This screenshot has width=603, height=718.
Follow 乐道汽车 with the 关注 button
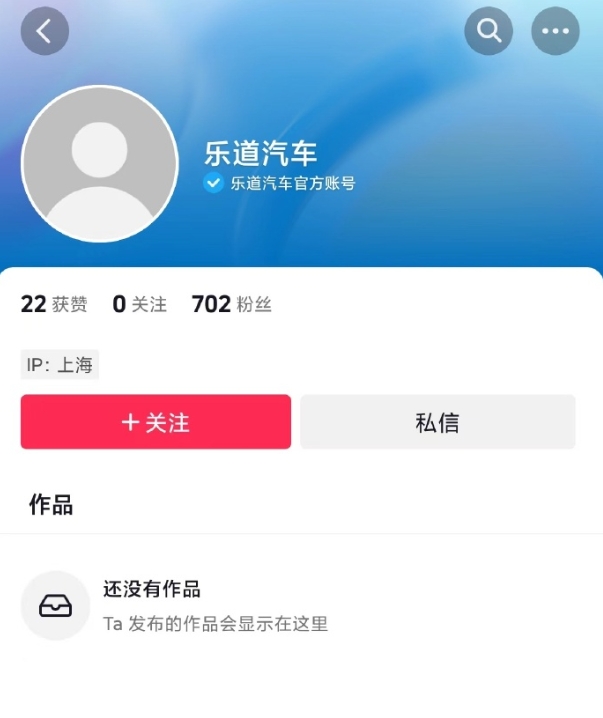[156, 422]
